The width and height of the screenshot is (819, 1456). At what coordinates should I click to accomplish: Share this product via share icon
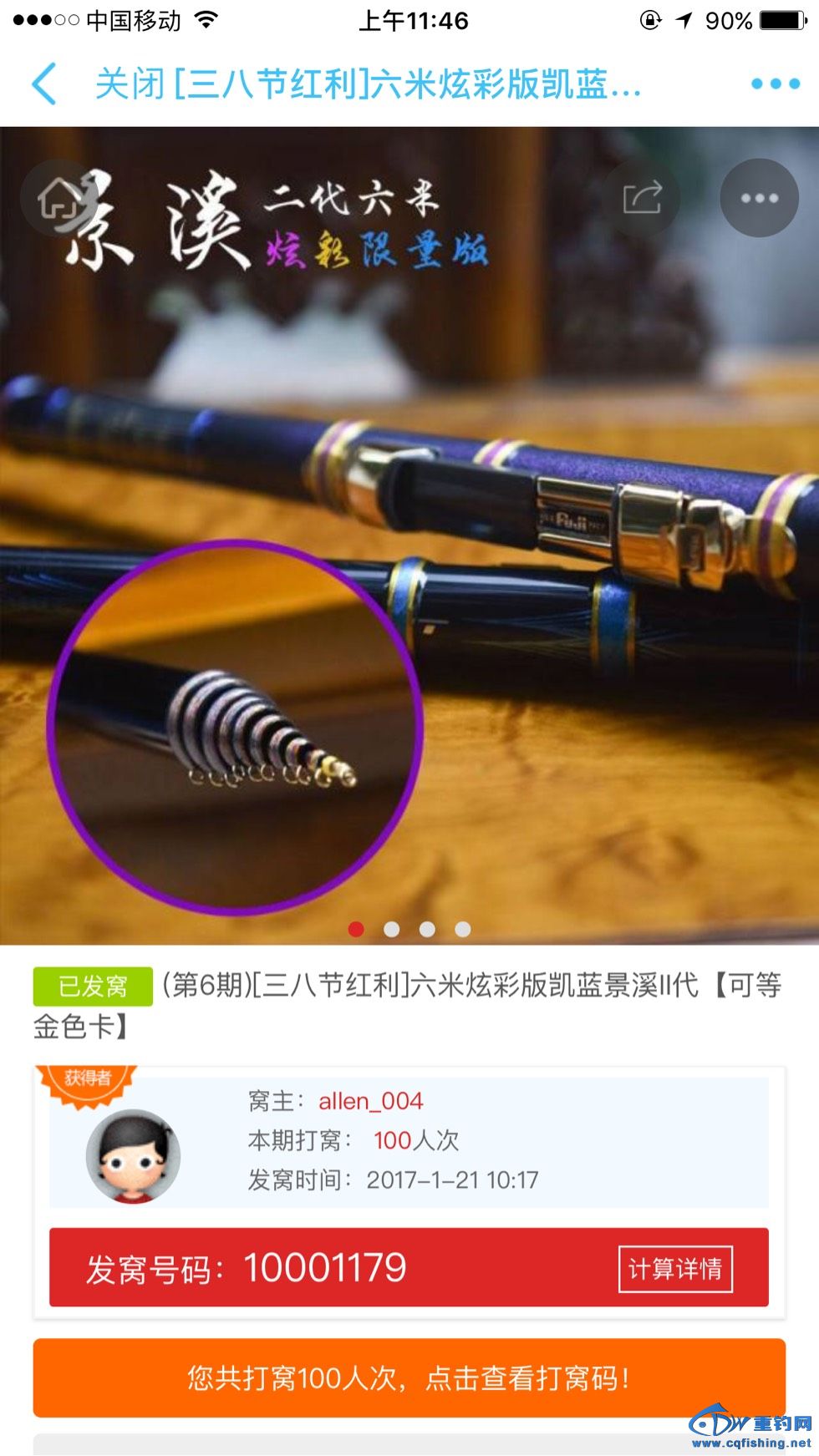pos(642,199)
